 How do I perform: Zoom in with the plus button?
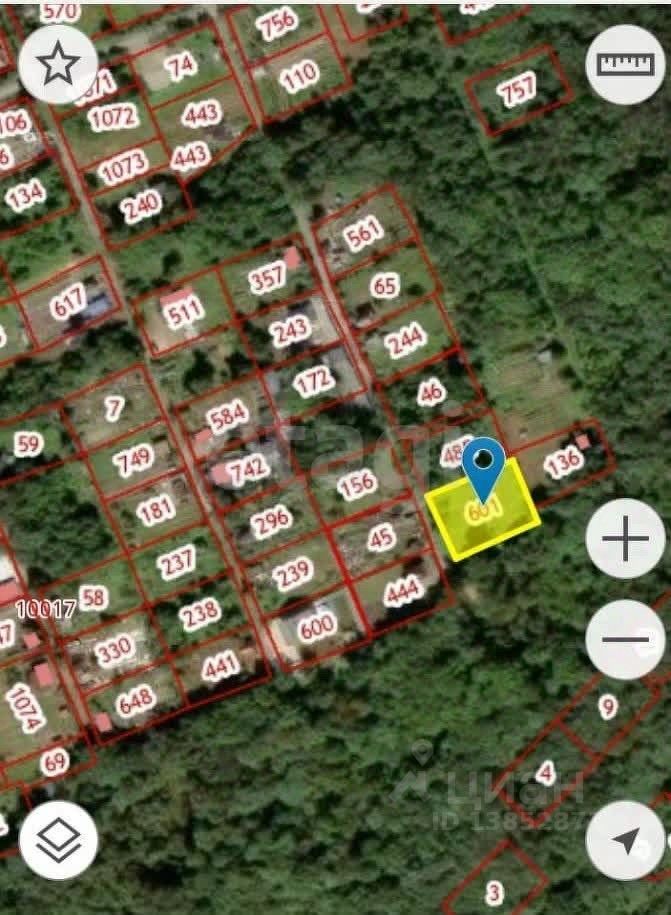point(626,540)
